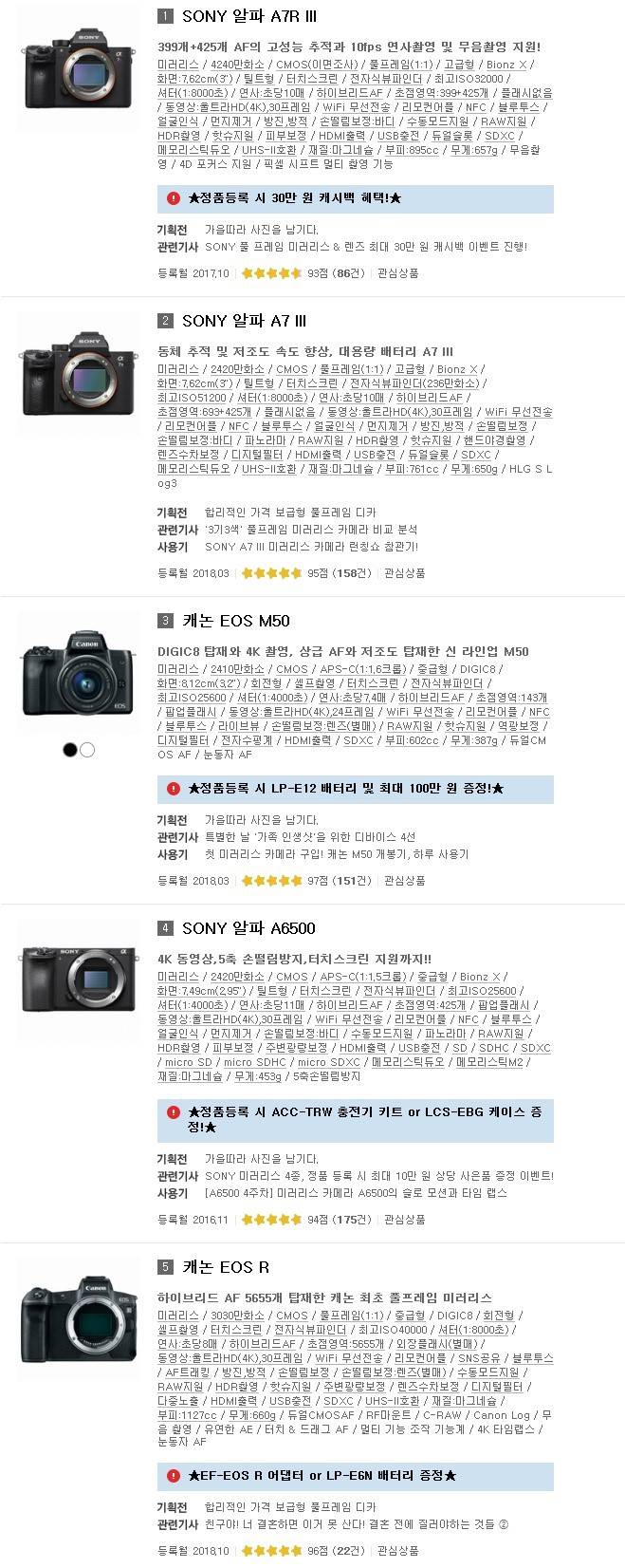Image resolution: width=625 pixels, height=1568 pixels.
Task: Add SONY 알파 A7 III to 관심상품
Action: [405, 573]
